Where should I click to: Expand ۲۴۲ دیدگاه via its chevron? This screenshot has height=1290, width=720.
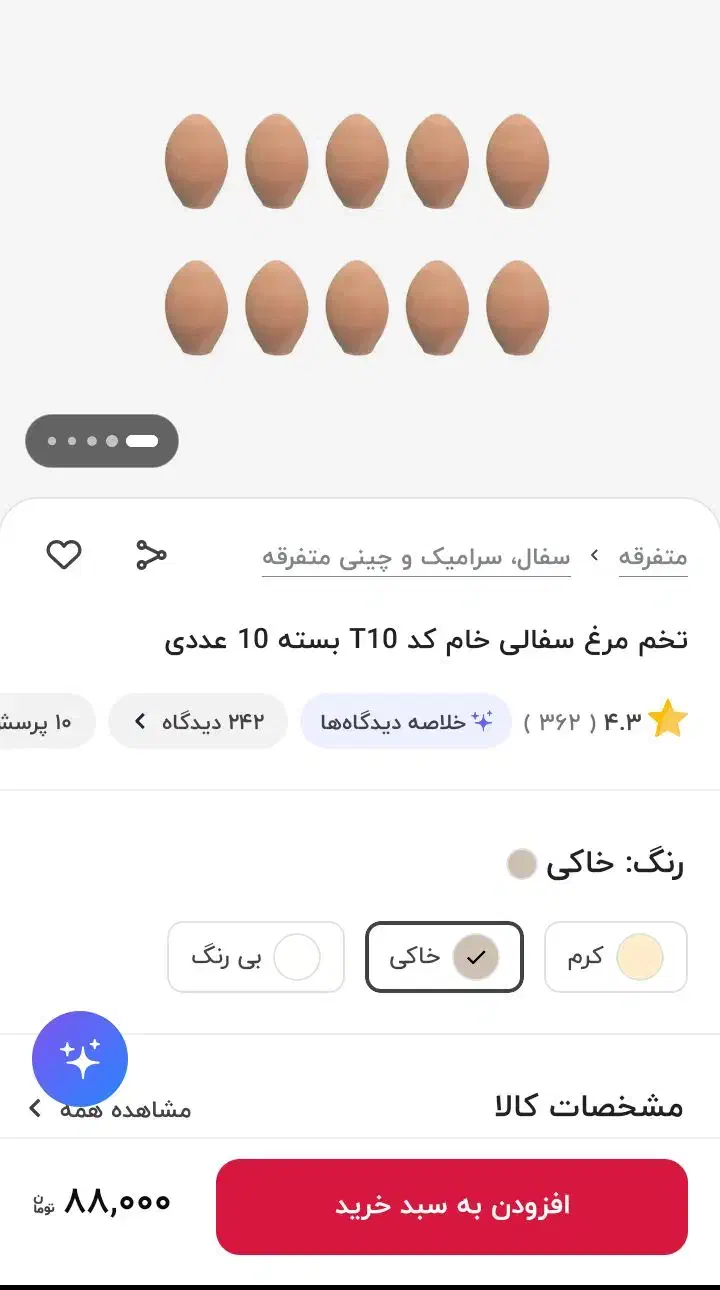click(139, 720)
